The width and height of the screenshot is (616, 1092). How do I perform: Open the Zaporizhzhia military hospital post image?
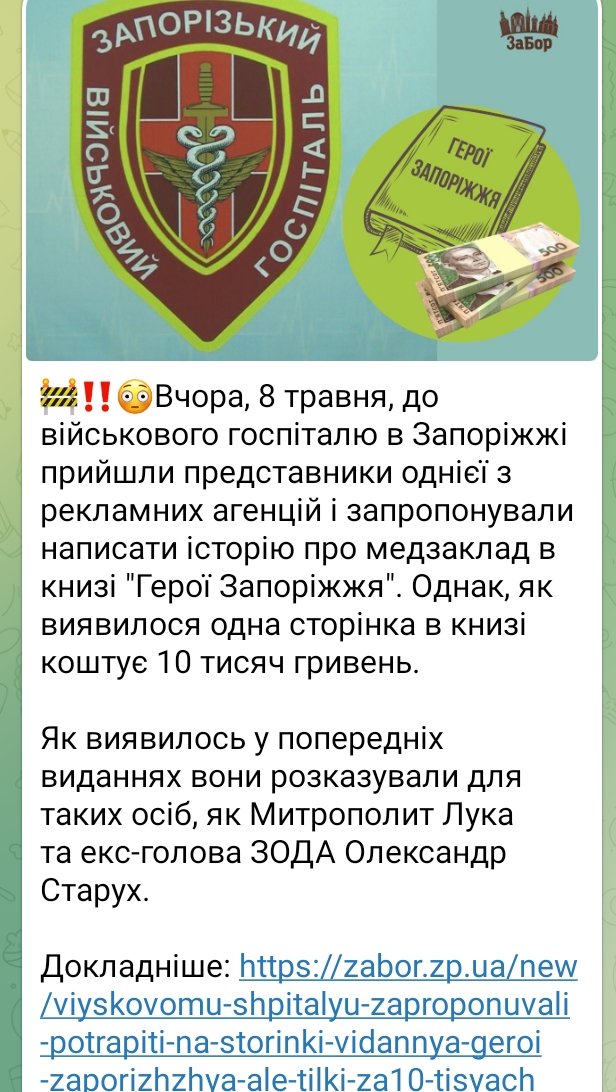pyautogui.click(x=312, y=180)
